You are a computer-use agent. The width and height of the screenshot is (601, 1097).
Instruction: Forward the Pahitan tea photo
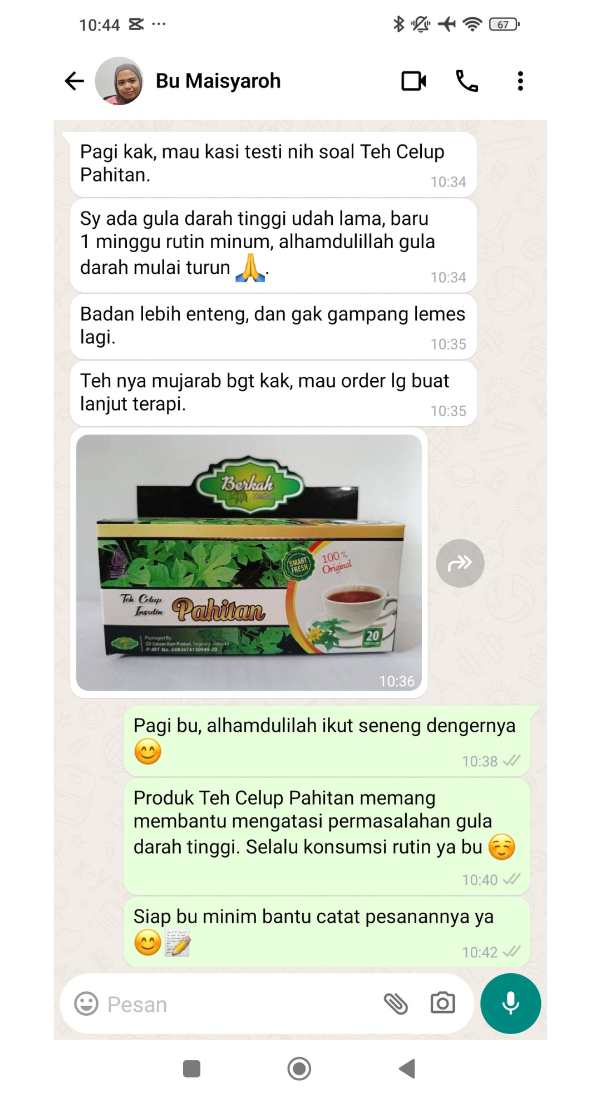[x=460, y=563]
